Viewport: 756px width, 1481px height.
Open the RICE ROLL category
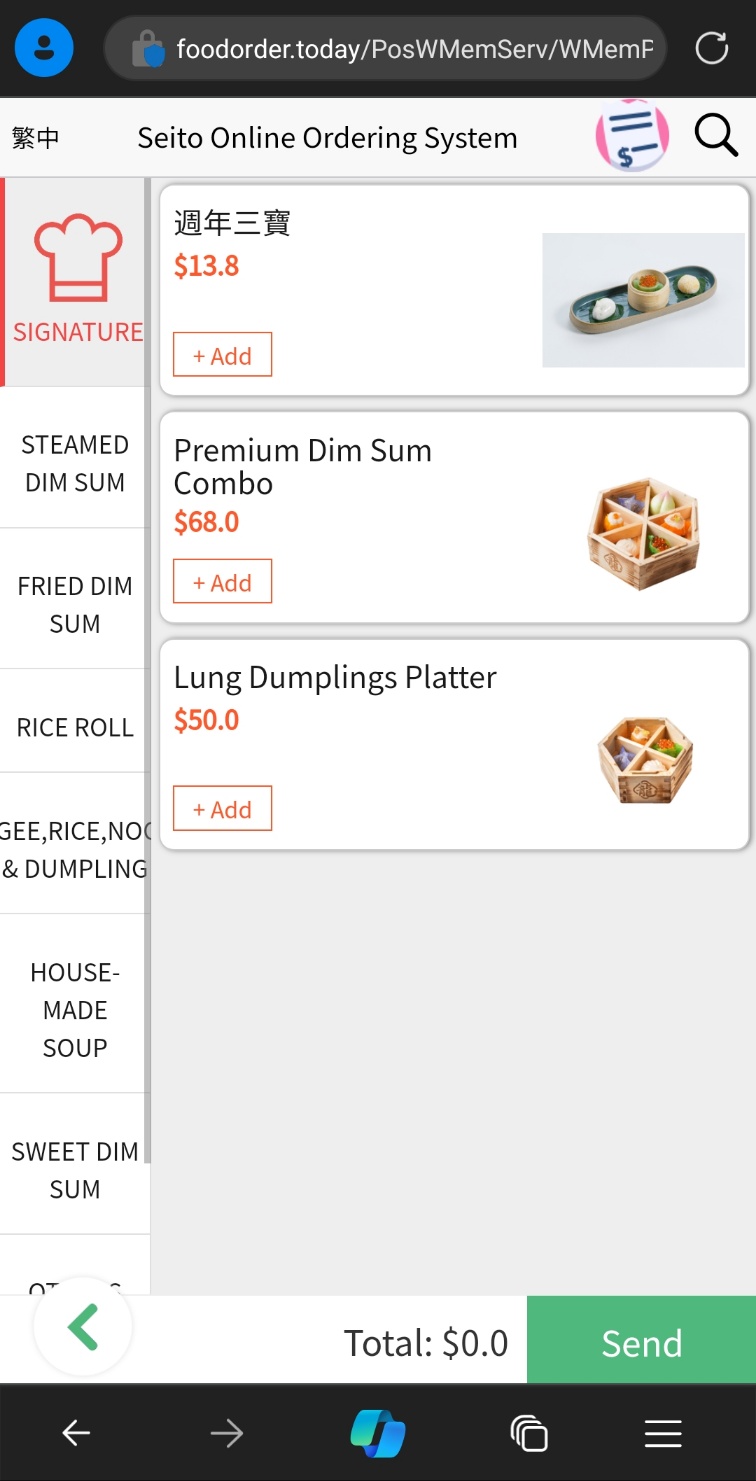point(75,727)
